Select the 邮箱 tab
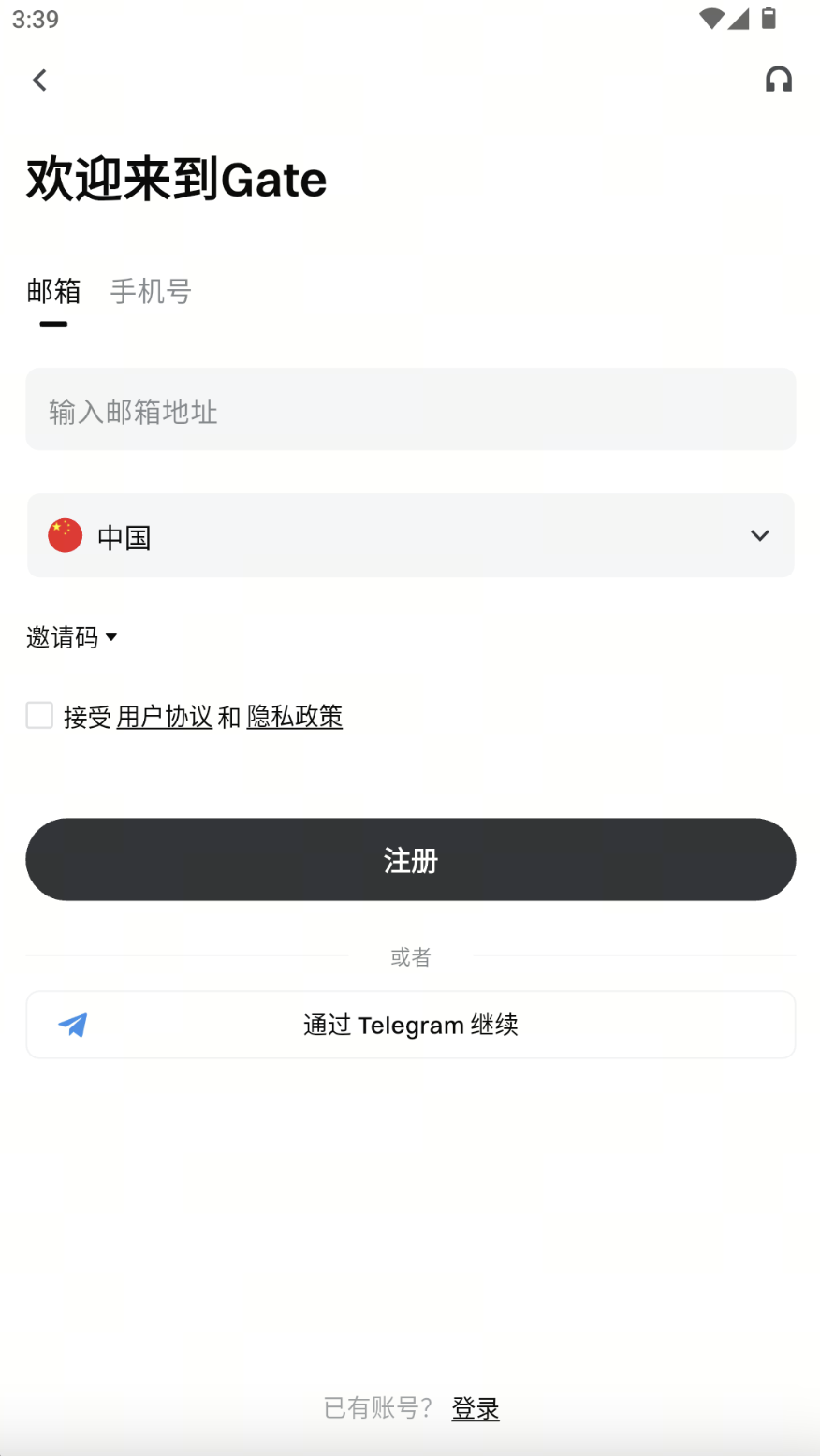Viewport: 820px width, 1456px height. [53, 292]
